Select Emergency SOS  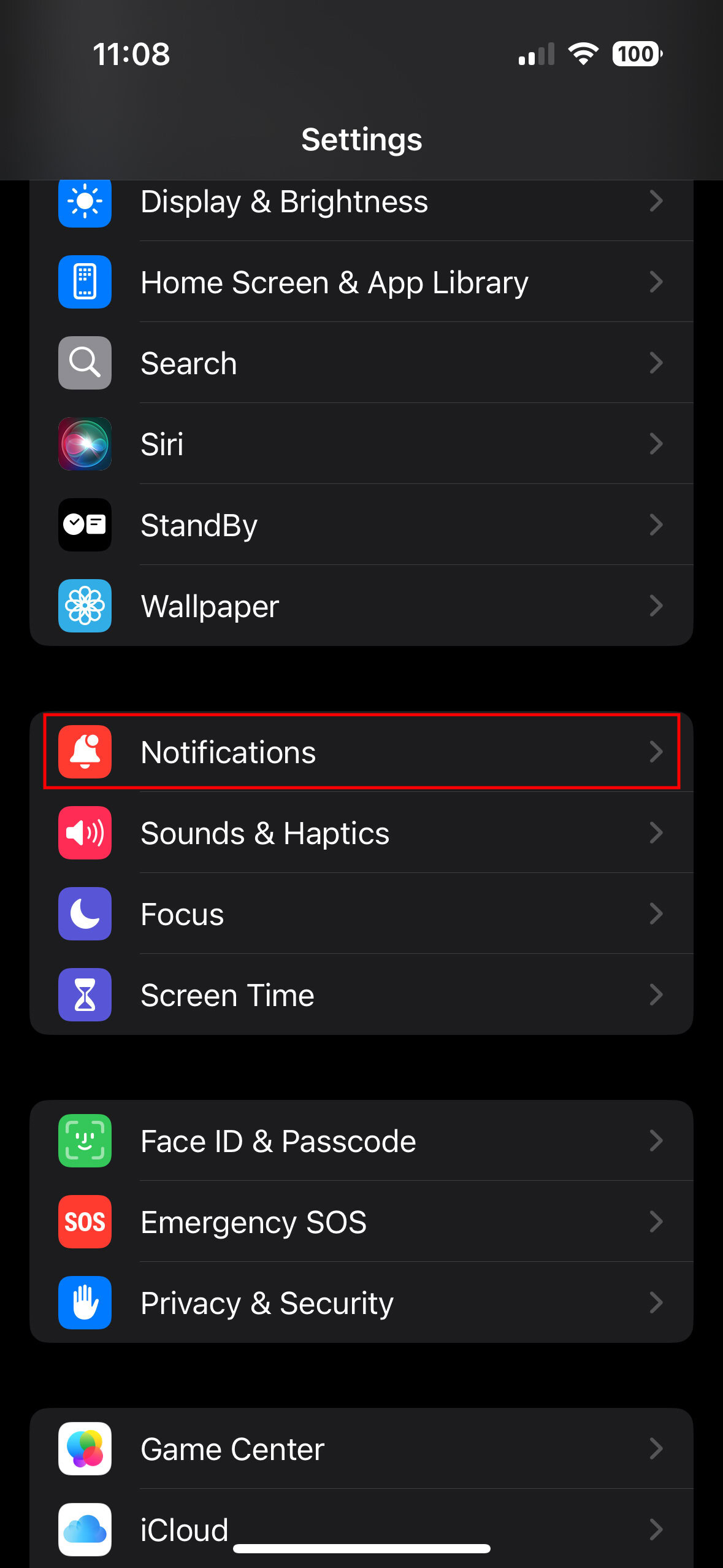pyautogui.click(x=361, y=1222)
